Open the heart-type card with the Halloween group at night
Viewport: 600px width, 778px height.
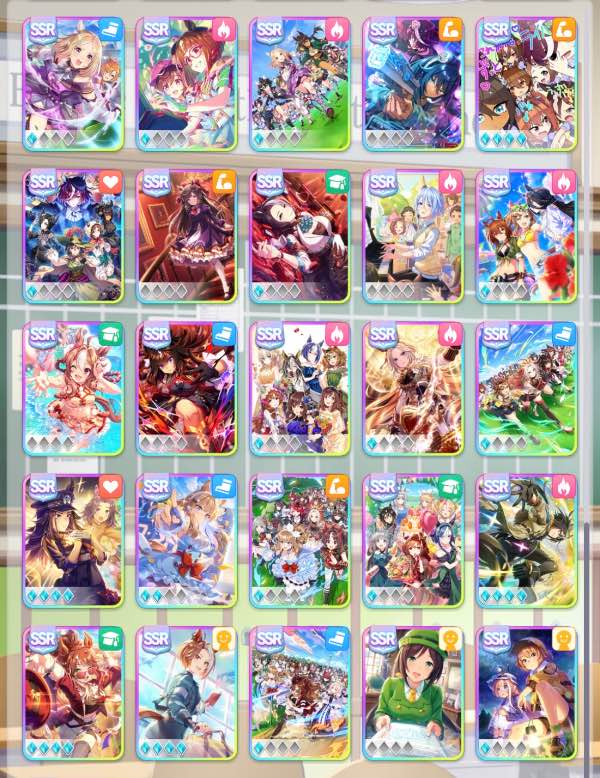tap(73, 236)
